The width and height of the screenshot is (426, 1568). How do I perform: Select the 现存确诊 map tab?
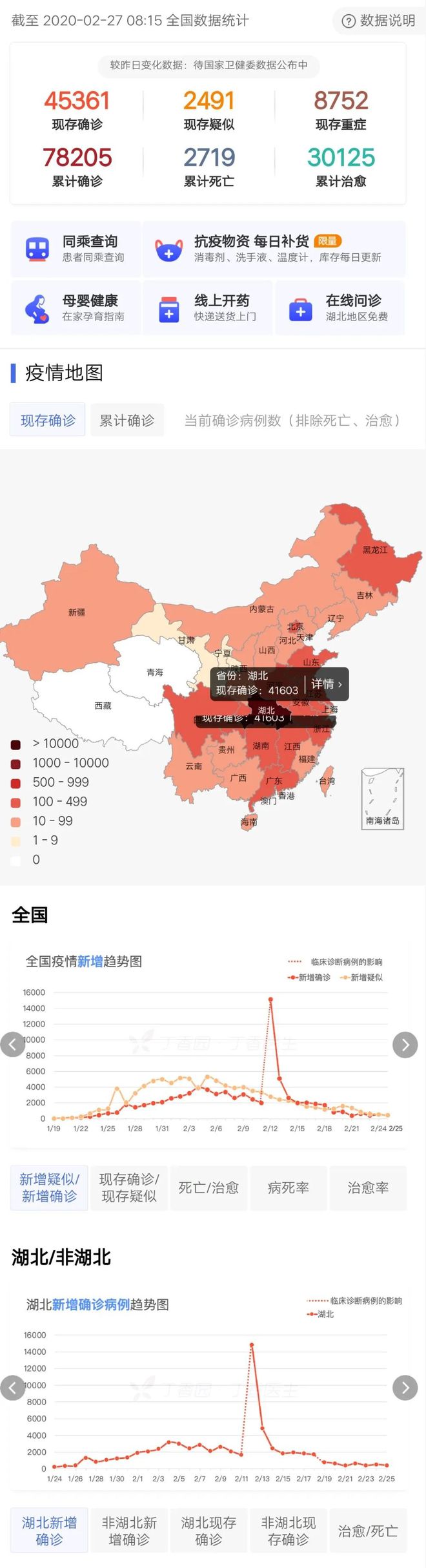(48, 420)
